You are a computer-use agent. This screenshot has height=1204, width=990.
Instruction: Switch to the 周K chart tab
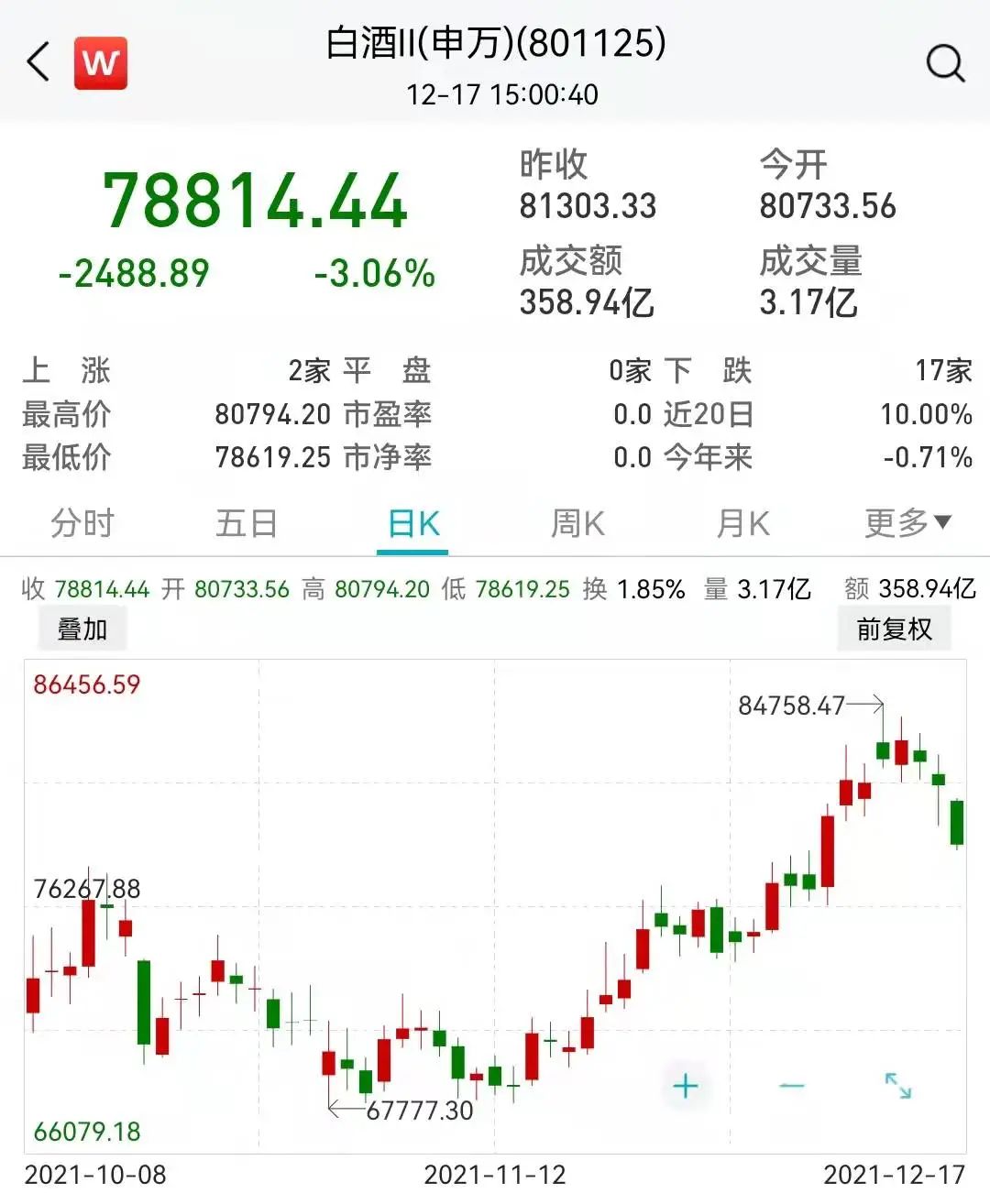[577, 524]
